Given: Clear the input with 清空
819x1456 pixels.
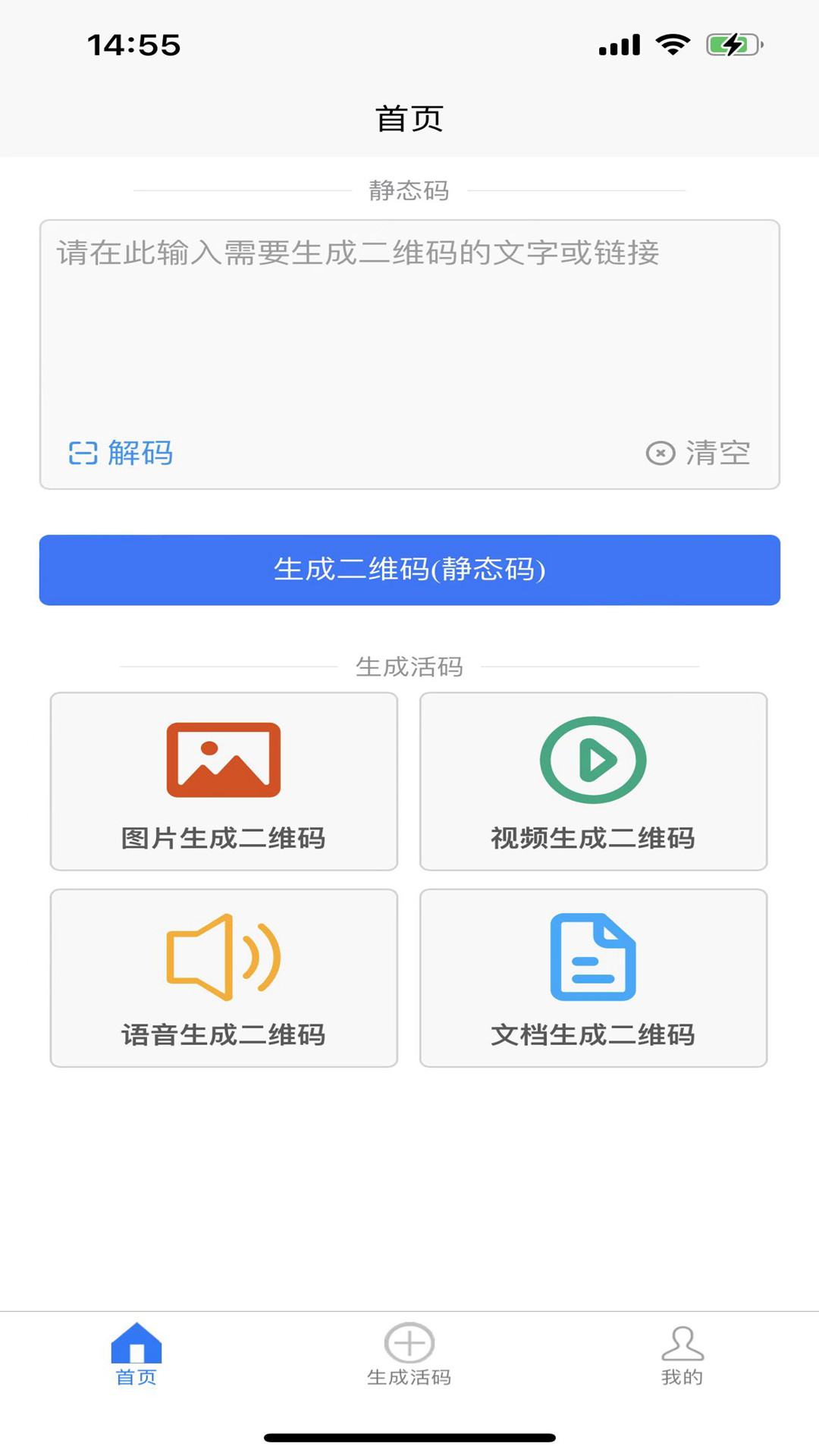Looking at the screenshot, I should tap(698, 453).
